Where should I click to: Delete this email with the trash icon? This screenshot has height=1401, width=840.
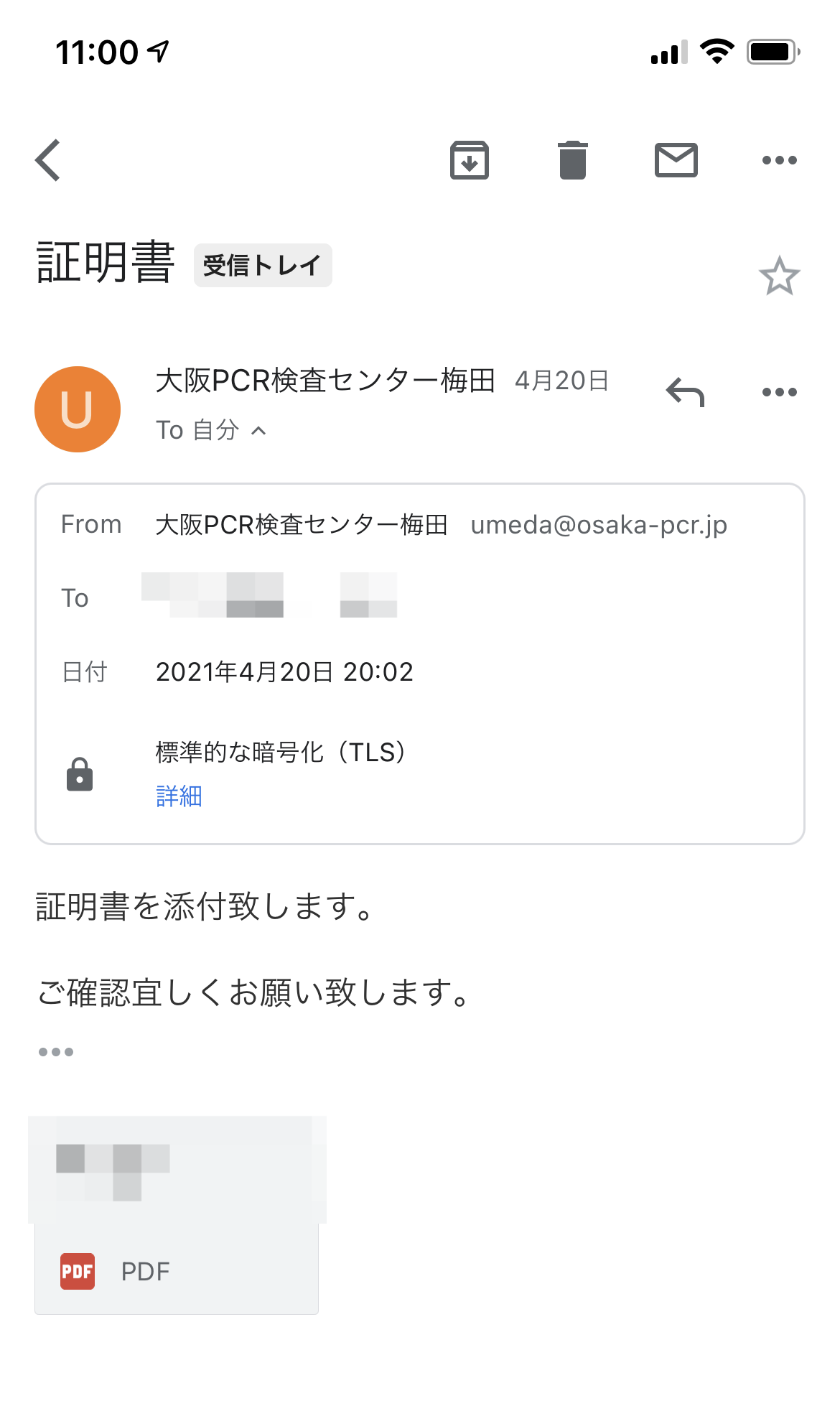(x=573, y=160)
